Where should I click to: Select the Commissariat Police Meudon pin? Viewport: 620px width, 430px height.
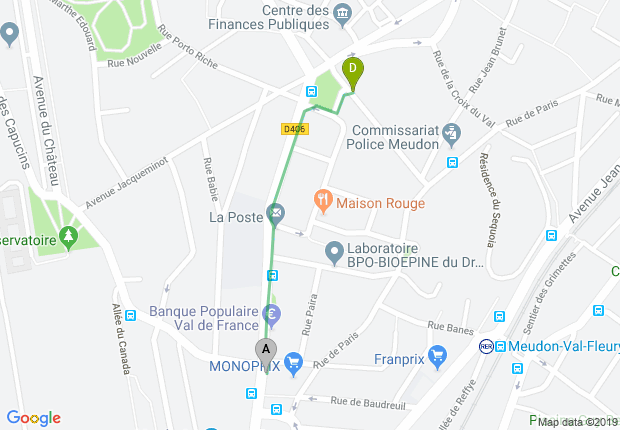[451, 131]
